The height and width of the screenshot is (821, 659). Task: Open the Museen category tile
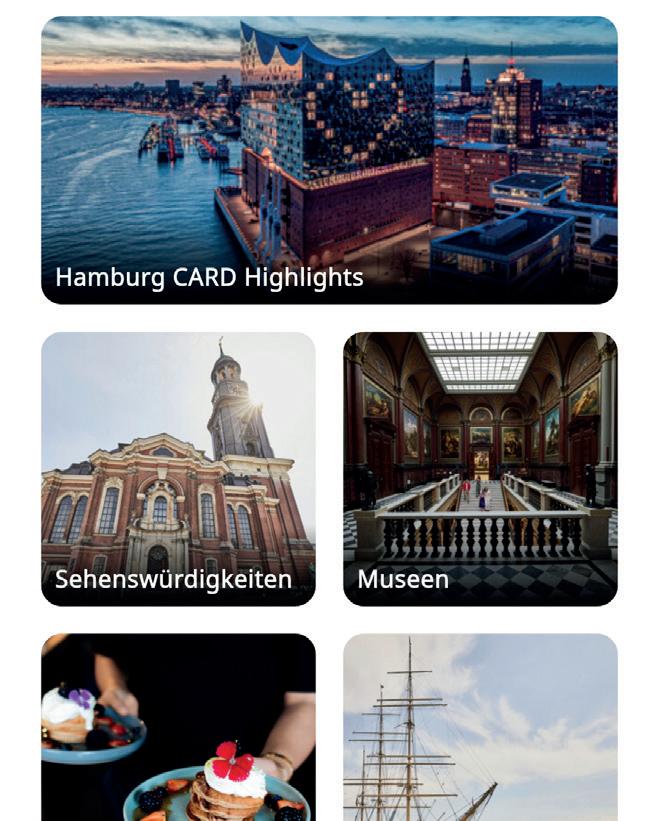pyautogui.click(x=480, y=469)
